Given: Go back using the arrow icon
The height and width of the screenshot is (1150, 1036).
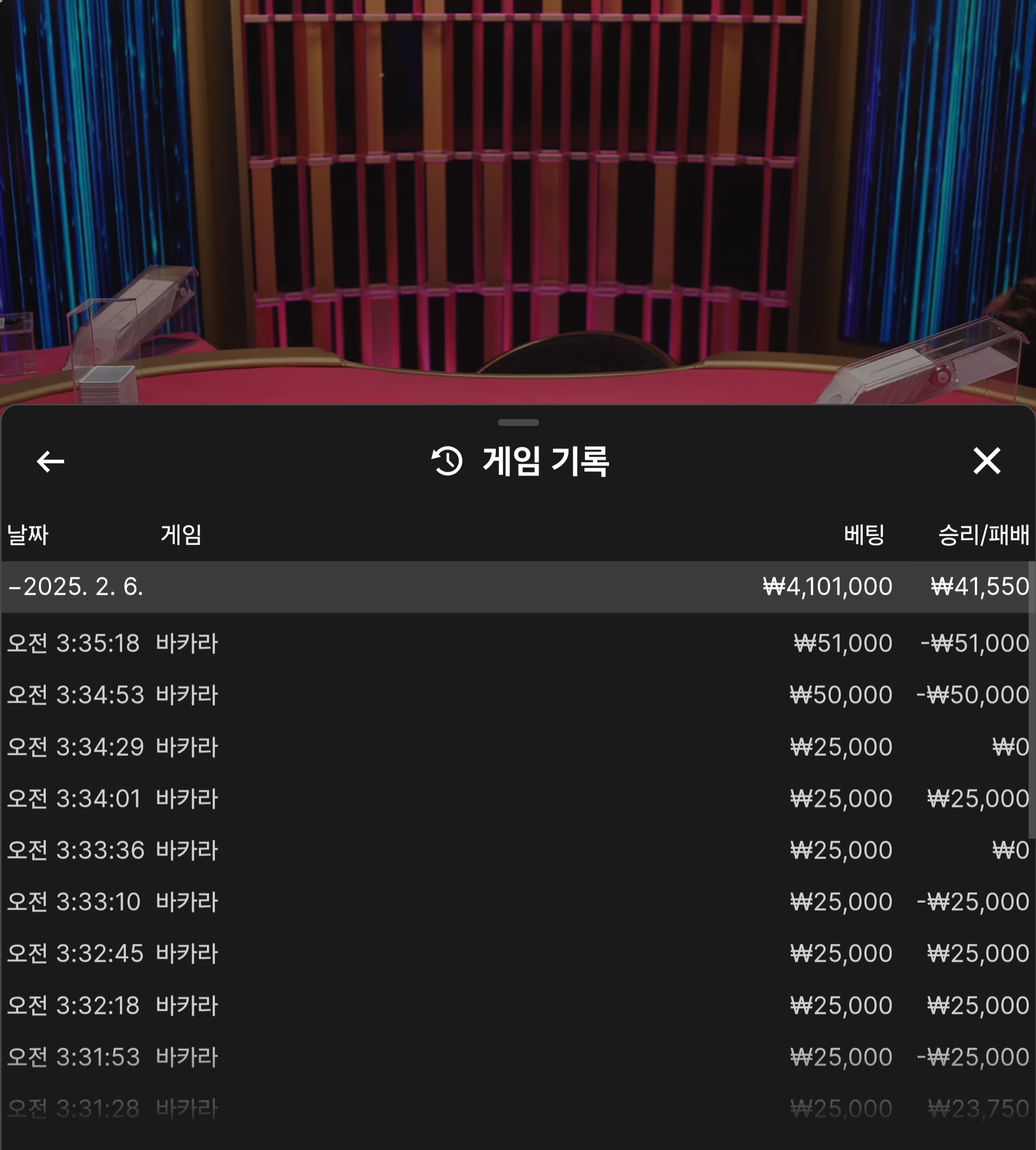Looking at the screenshot, I should (50, 461).
